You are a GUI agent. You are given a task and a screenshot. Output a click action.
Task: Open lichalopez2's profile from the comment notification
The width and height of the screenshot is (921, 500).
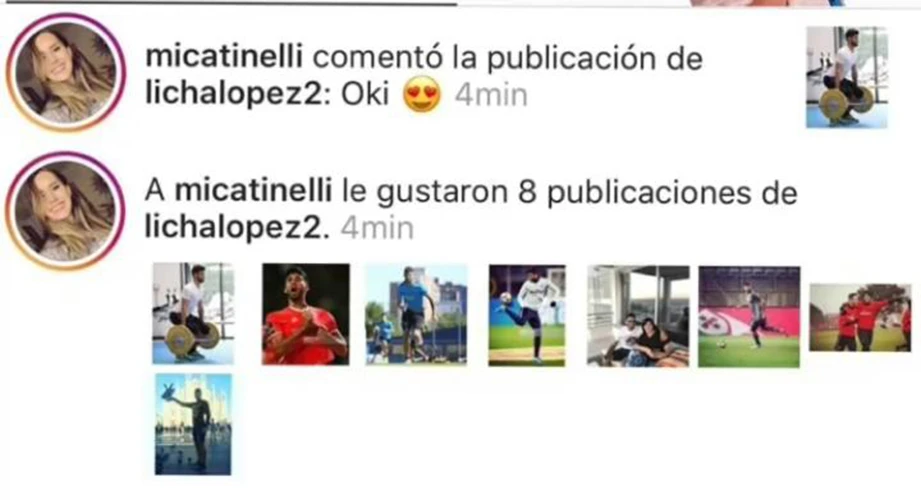point(228,96)
